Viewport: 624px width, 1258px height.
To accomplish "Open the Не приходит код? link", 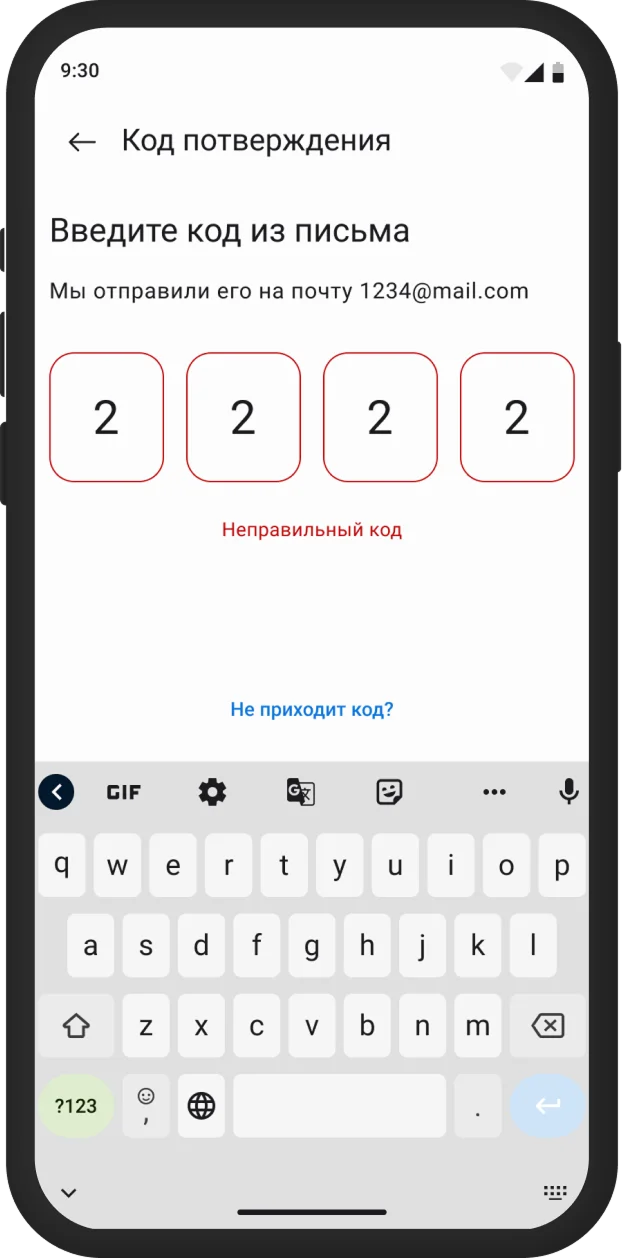I will pos(312,710).
